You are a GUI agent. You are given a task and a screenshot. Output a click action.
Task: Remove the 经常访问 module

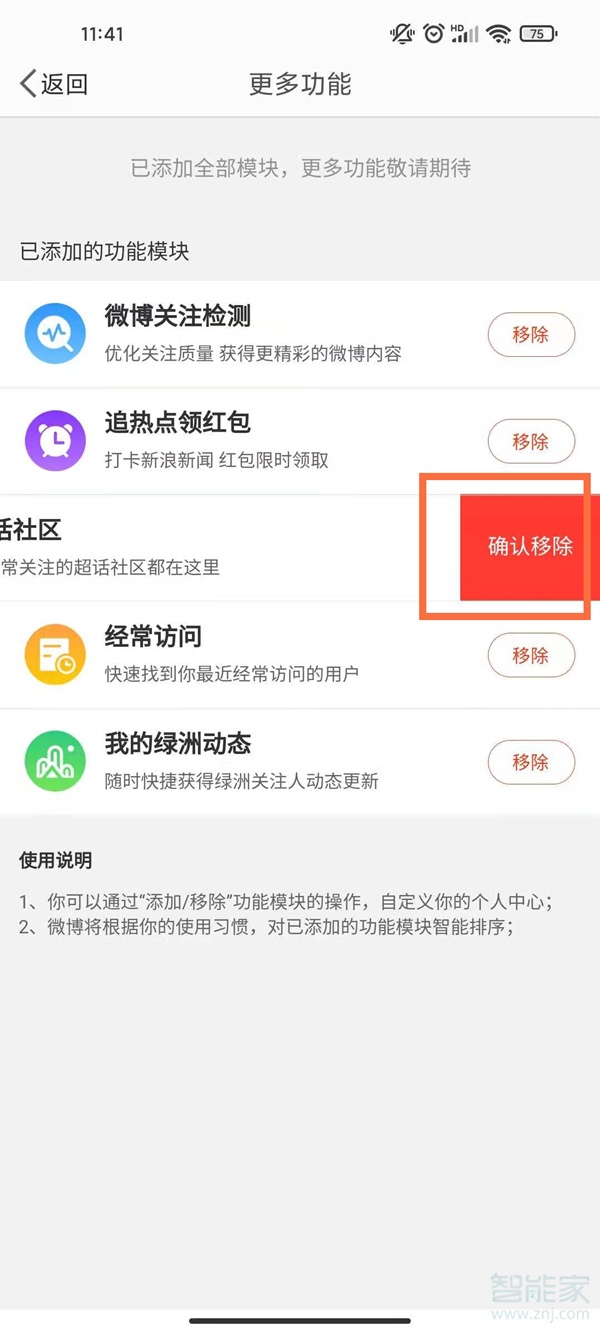[x=531, y=656]
